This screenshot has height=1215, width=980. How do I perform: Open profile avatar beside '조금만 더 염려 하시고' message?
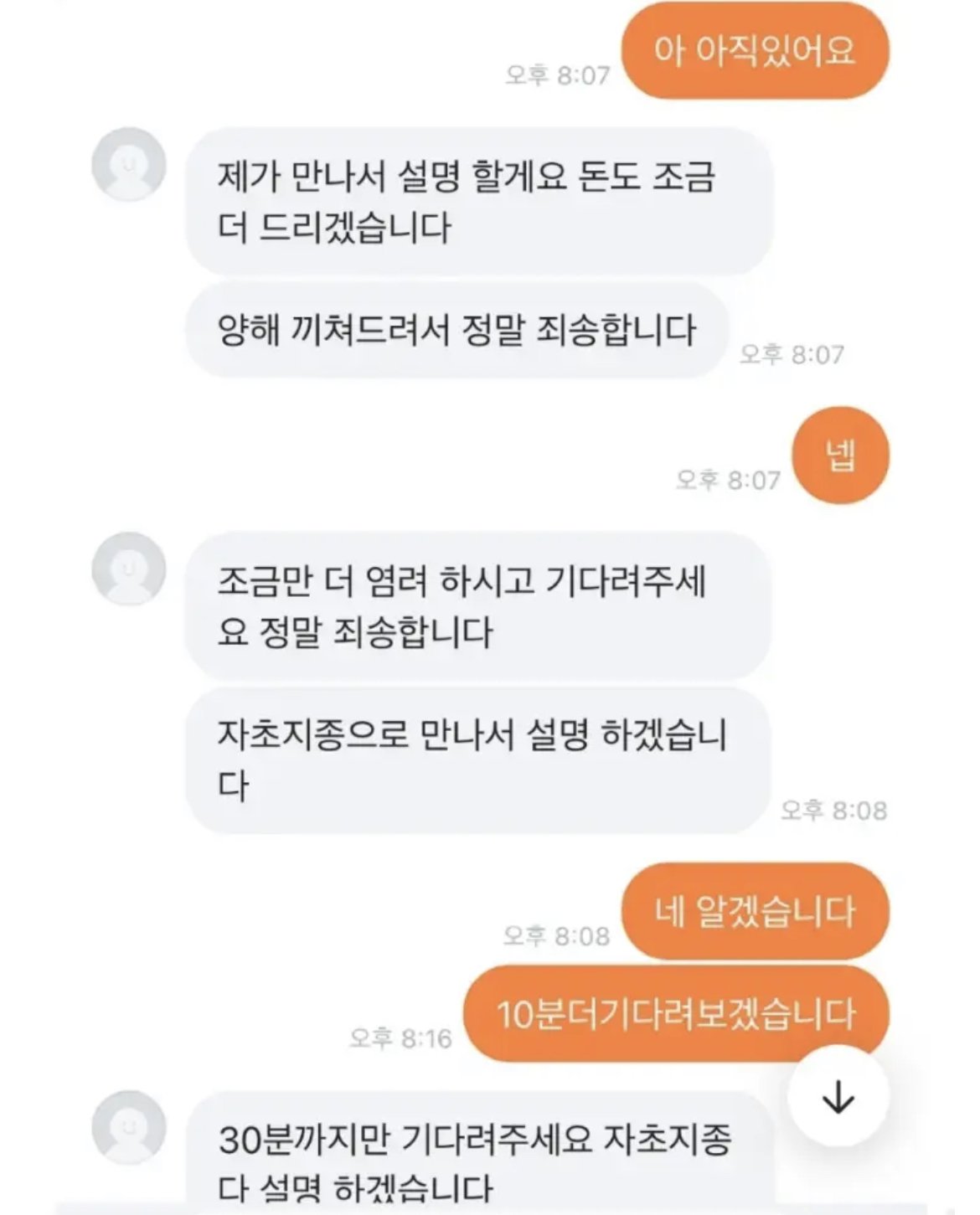click(x=128, y=569)
